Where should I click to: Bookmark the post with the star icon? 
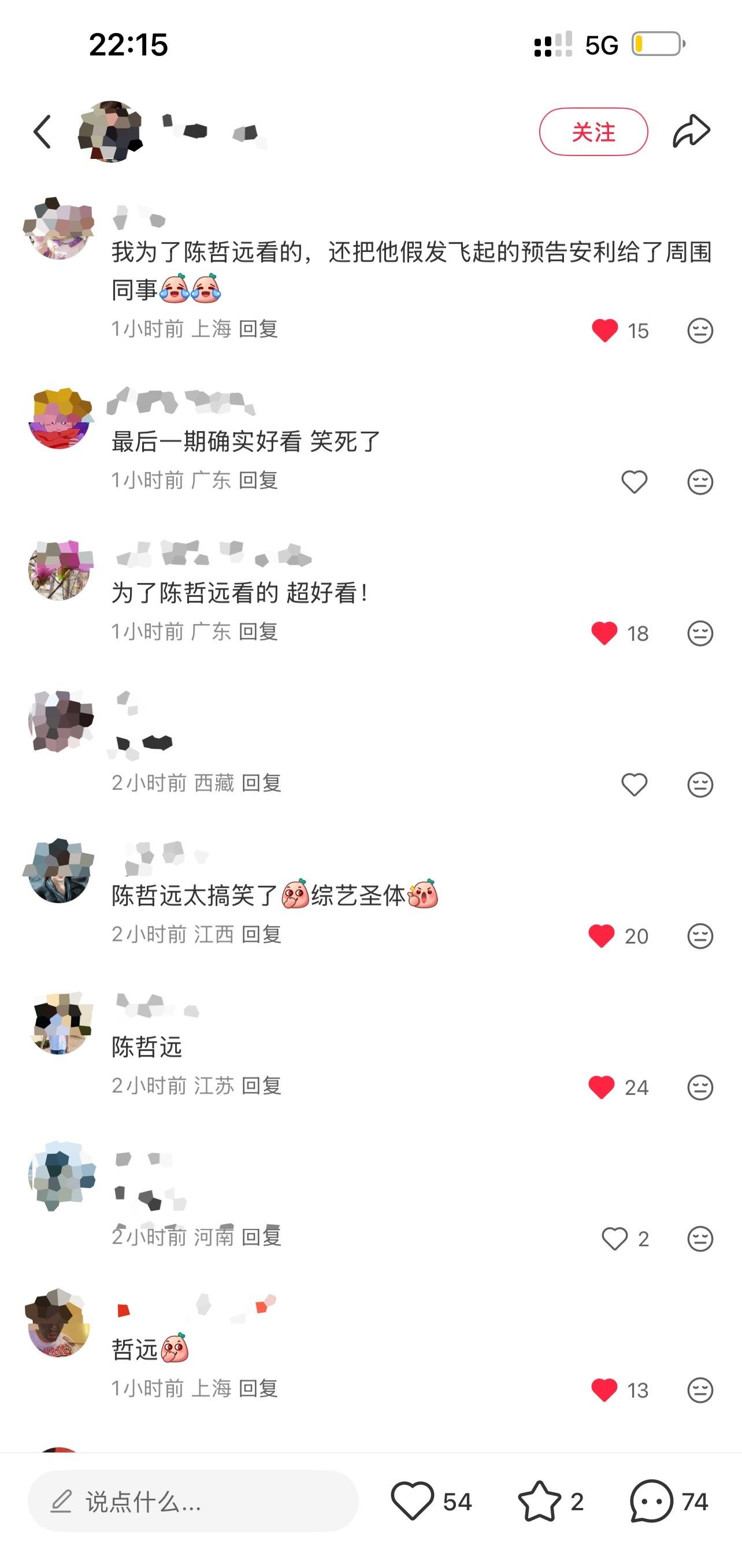(539, 1502)
